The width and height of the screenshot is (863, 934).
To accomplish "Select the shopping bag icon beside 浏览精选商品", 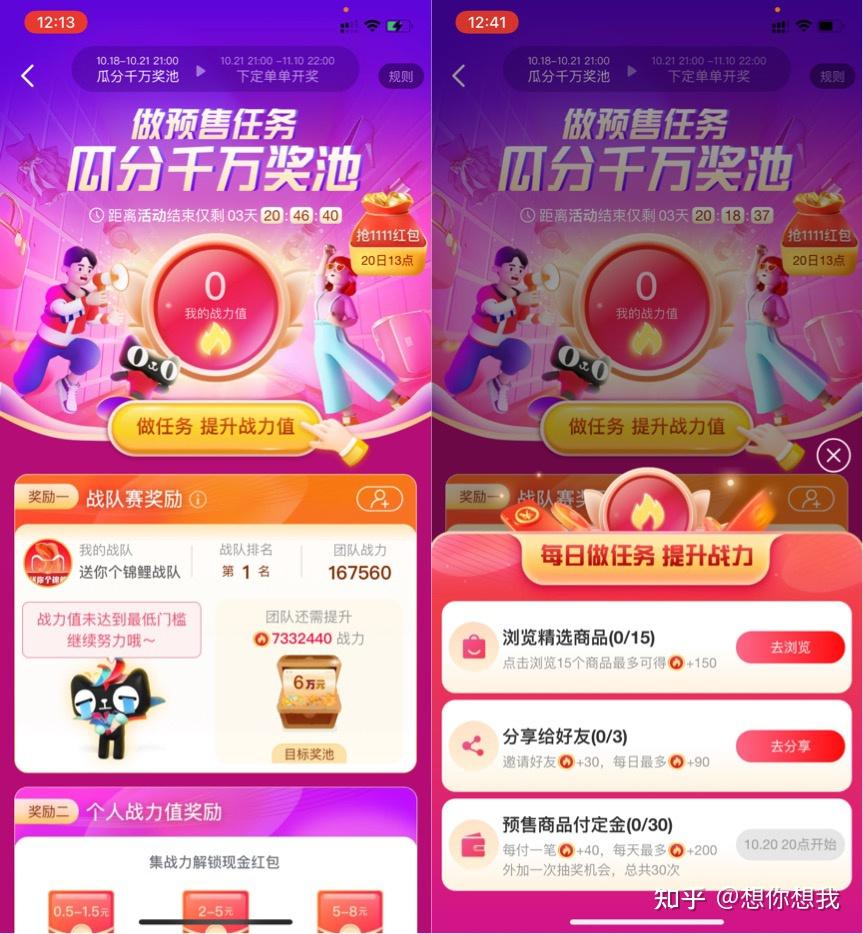I will point(474,647).
